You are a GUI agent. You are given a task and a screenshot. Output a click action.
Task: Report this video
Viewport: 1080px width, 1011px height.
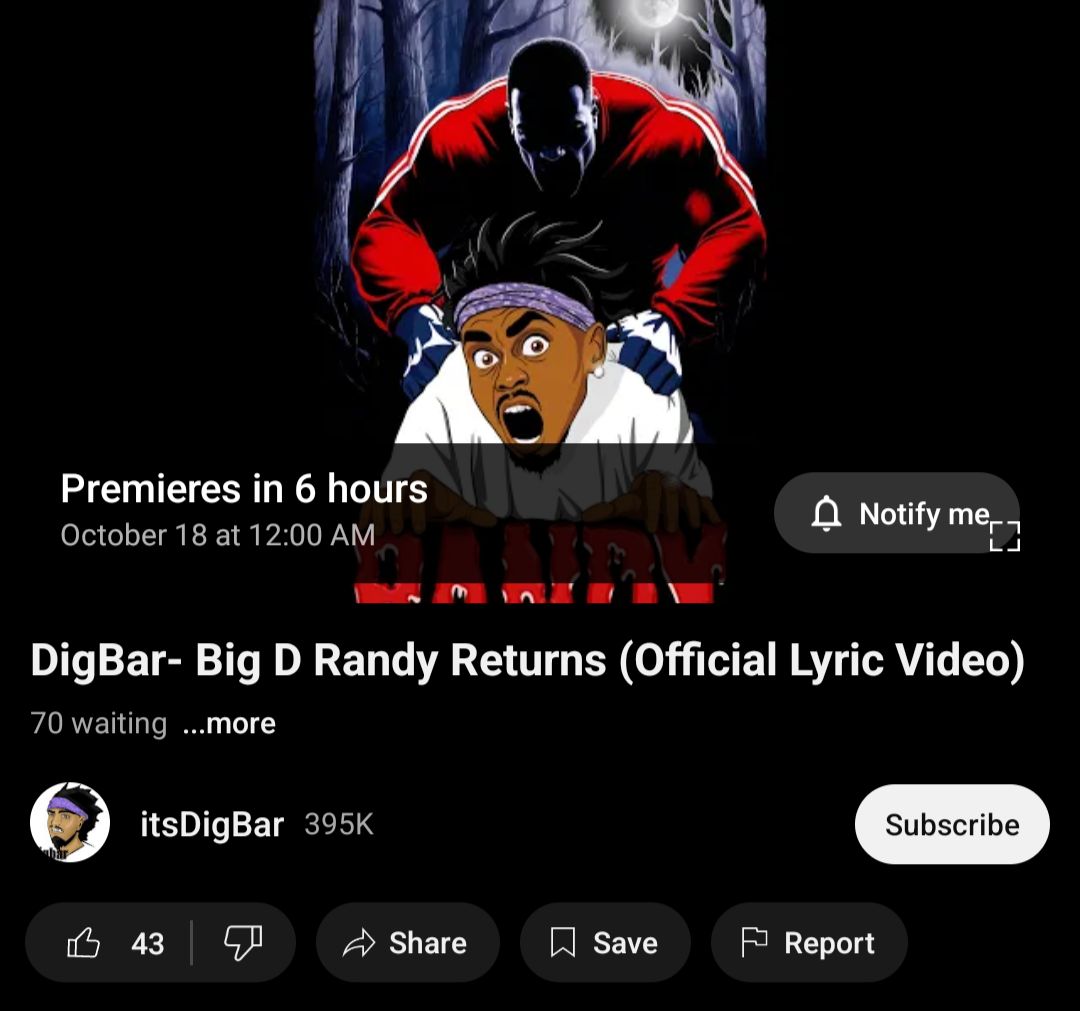coord(808,942)
